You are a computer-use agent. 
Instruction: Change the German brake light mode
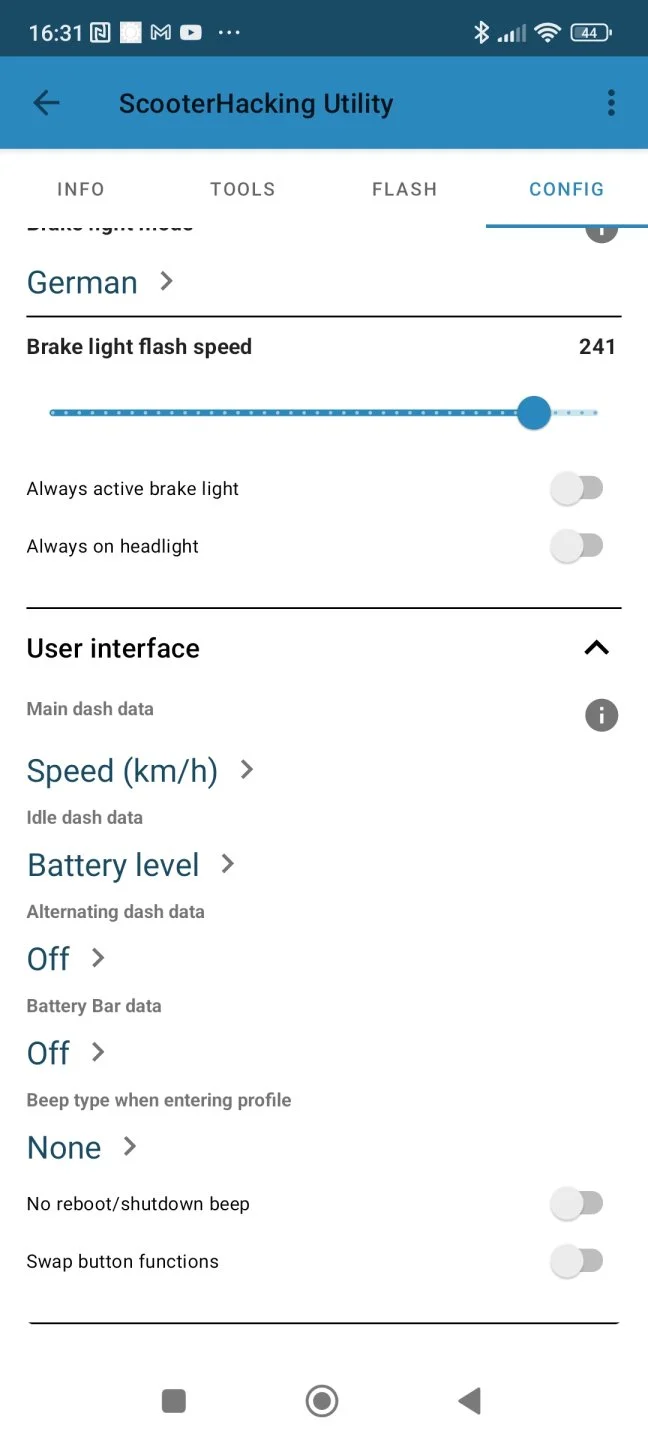click(100, 282)
